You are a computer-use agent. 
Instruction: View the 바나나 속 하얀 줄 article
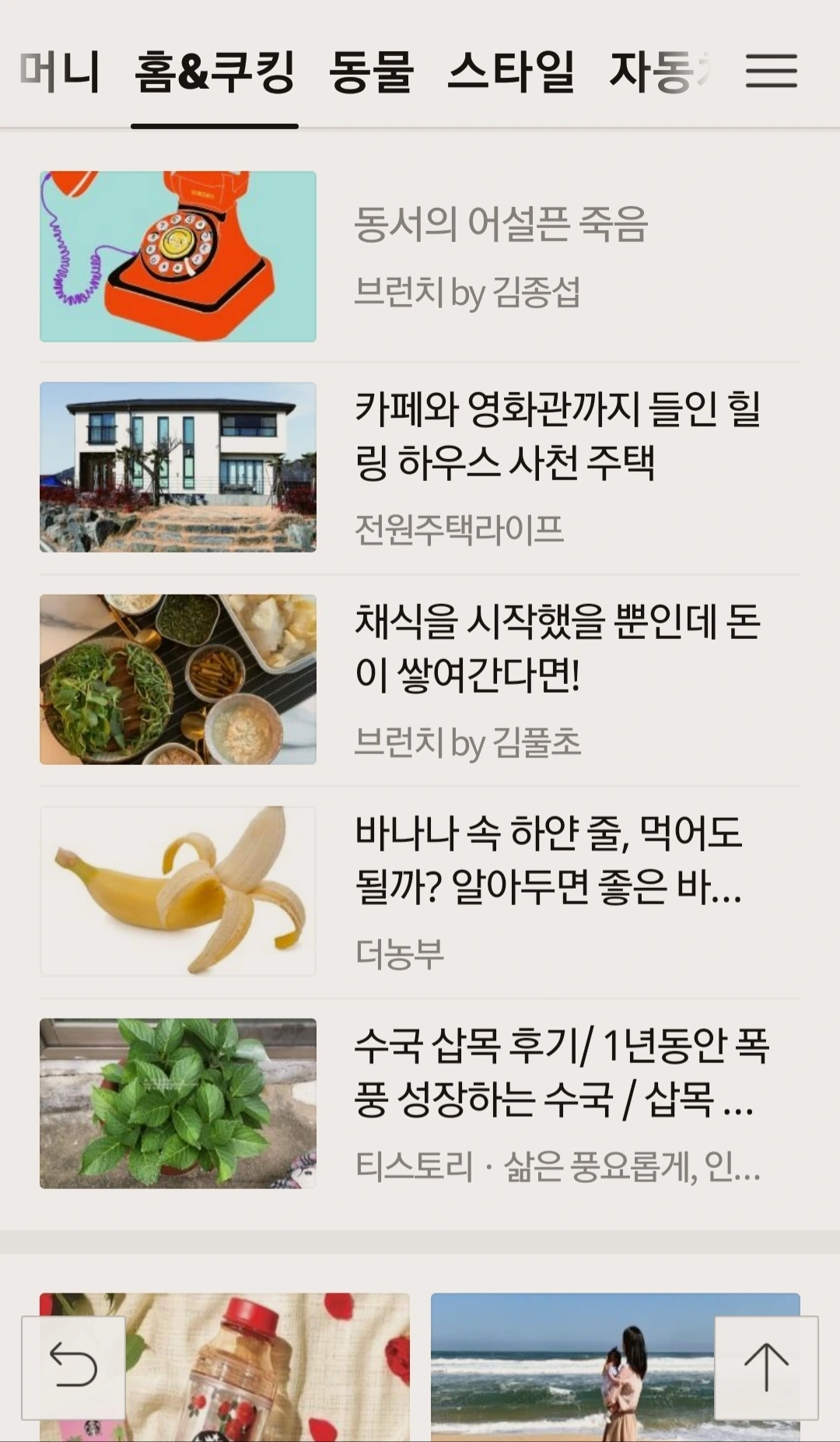548,859
